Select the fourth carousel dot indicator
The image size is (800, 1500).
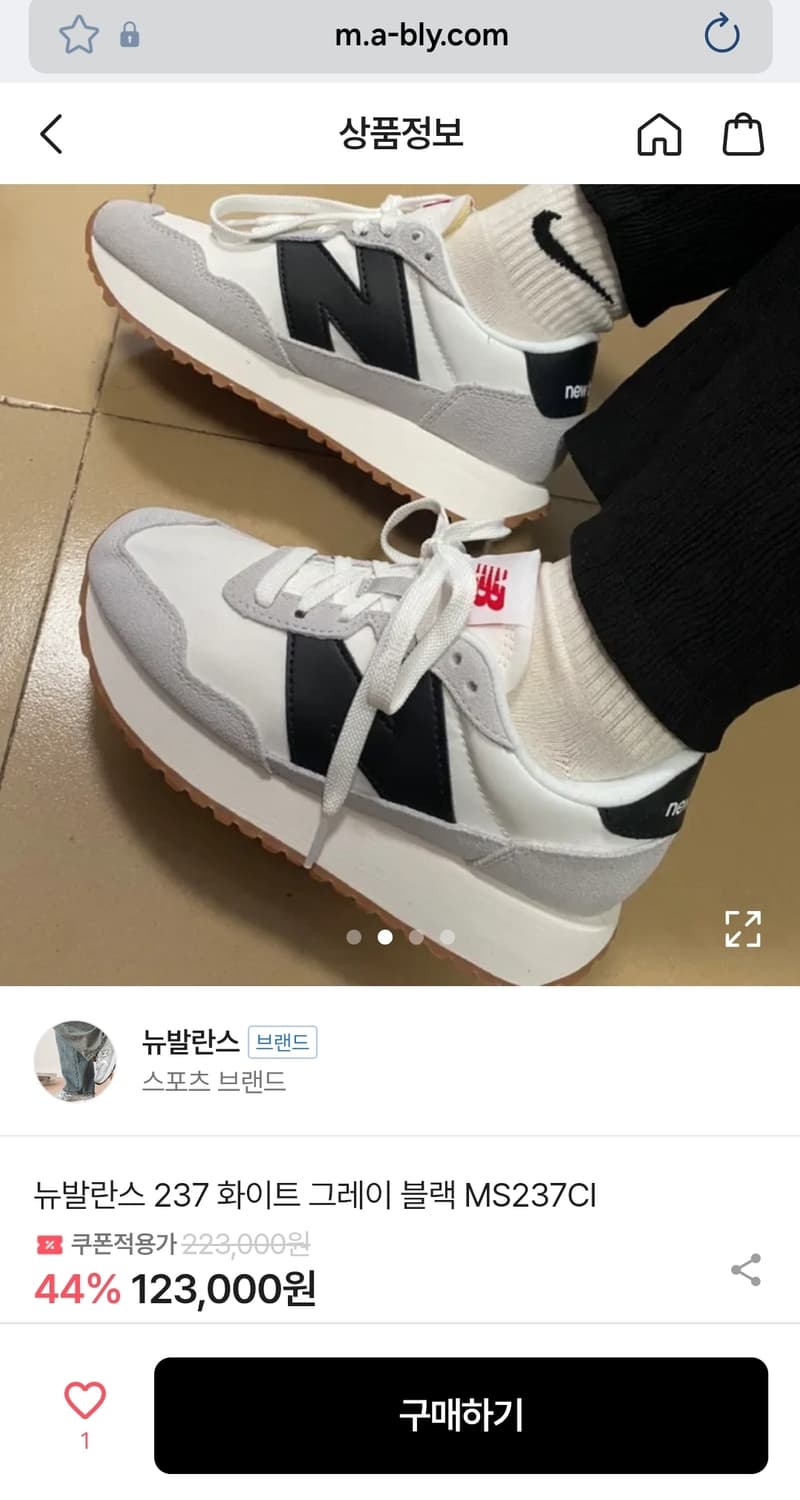coord(446,938)
